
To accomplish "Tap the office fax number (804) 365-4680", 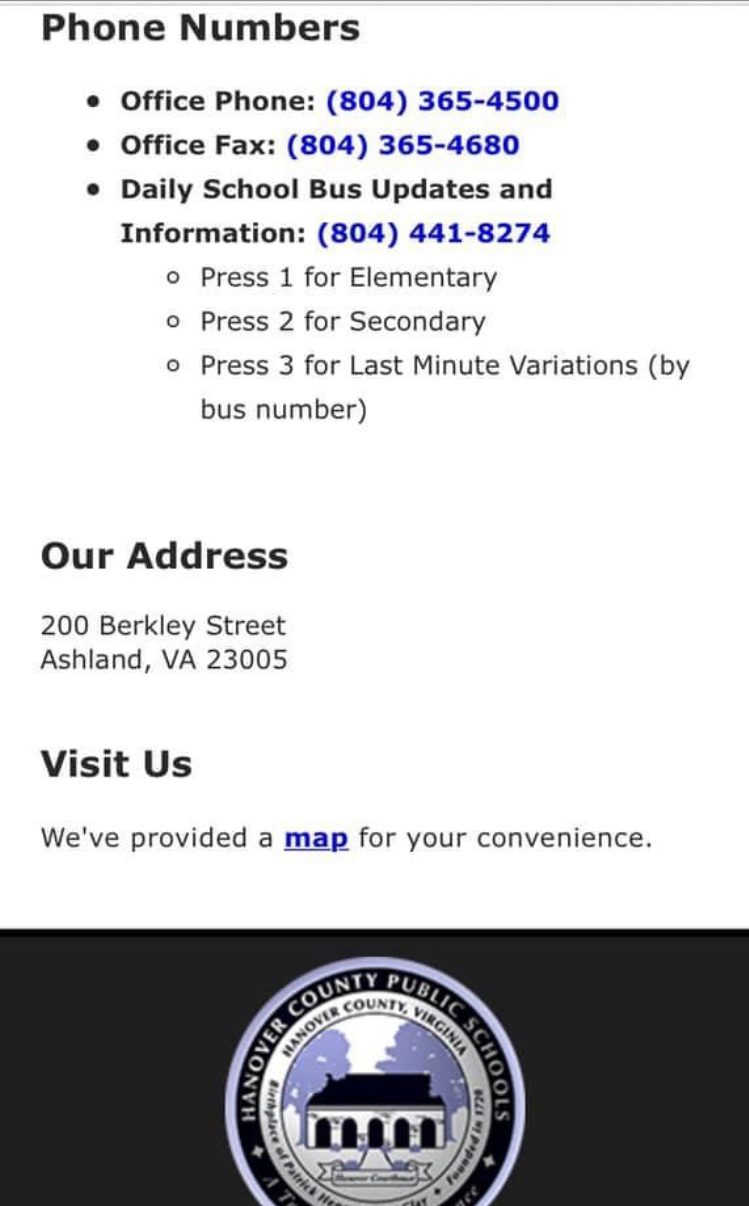I will [x=403, y=145].
